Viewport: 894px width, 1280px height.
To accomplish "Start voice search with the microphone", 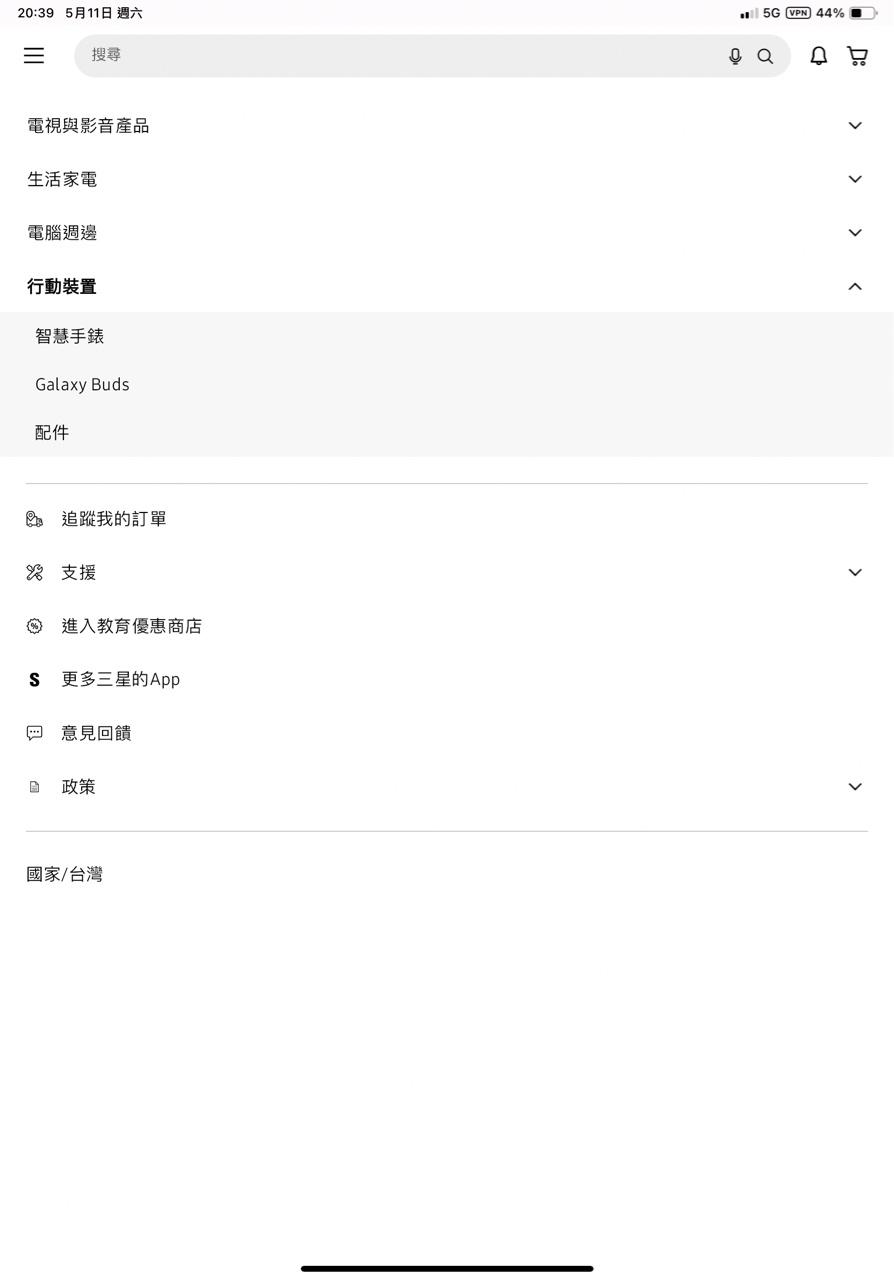I will [735, 57].
